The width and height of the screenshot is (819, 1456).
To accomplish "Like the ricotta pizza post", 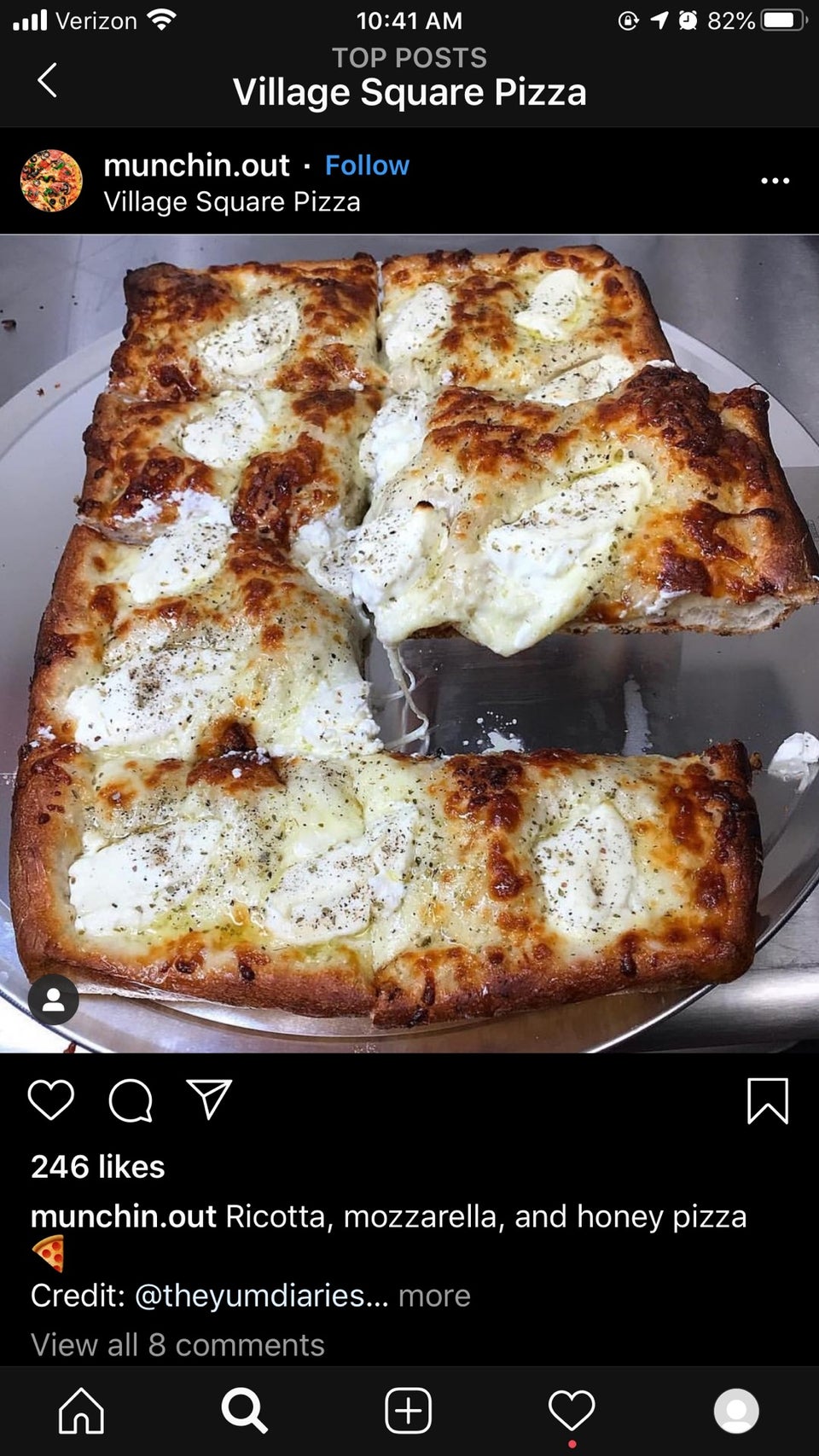I will [51, 1099].
